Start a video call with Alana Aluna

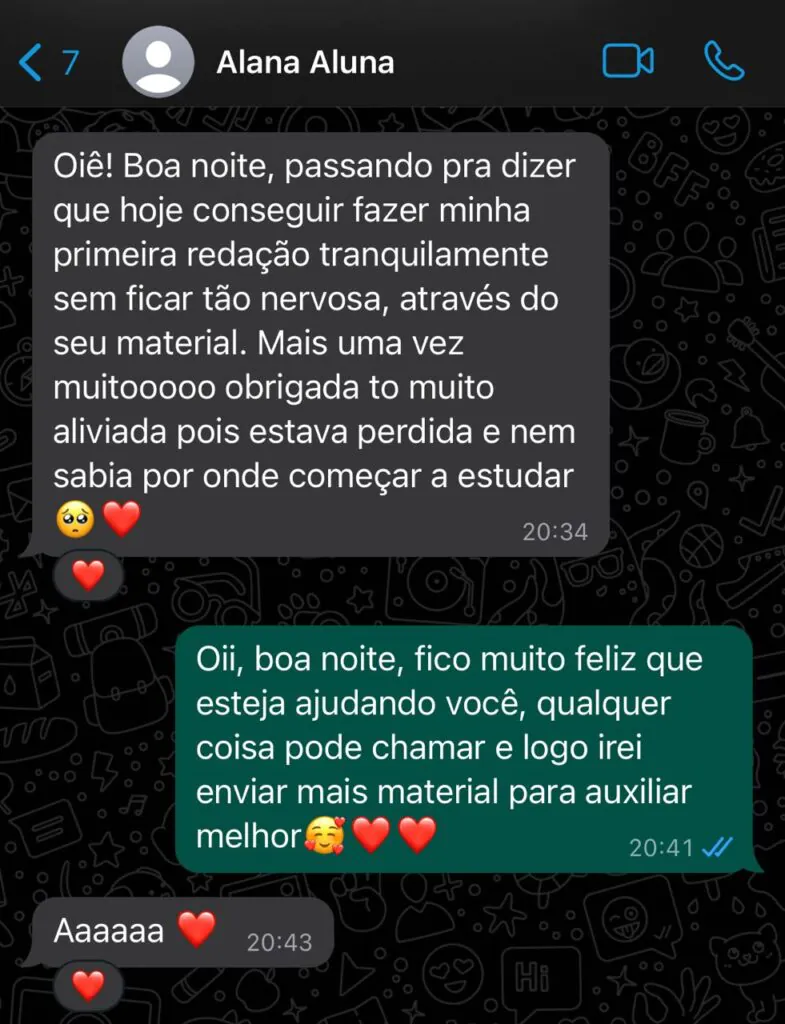[628, 62]
